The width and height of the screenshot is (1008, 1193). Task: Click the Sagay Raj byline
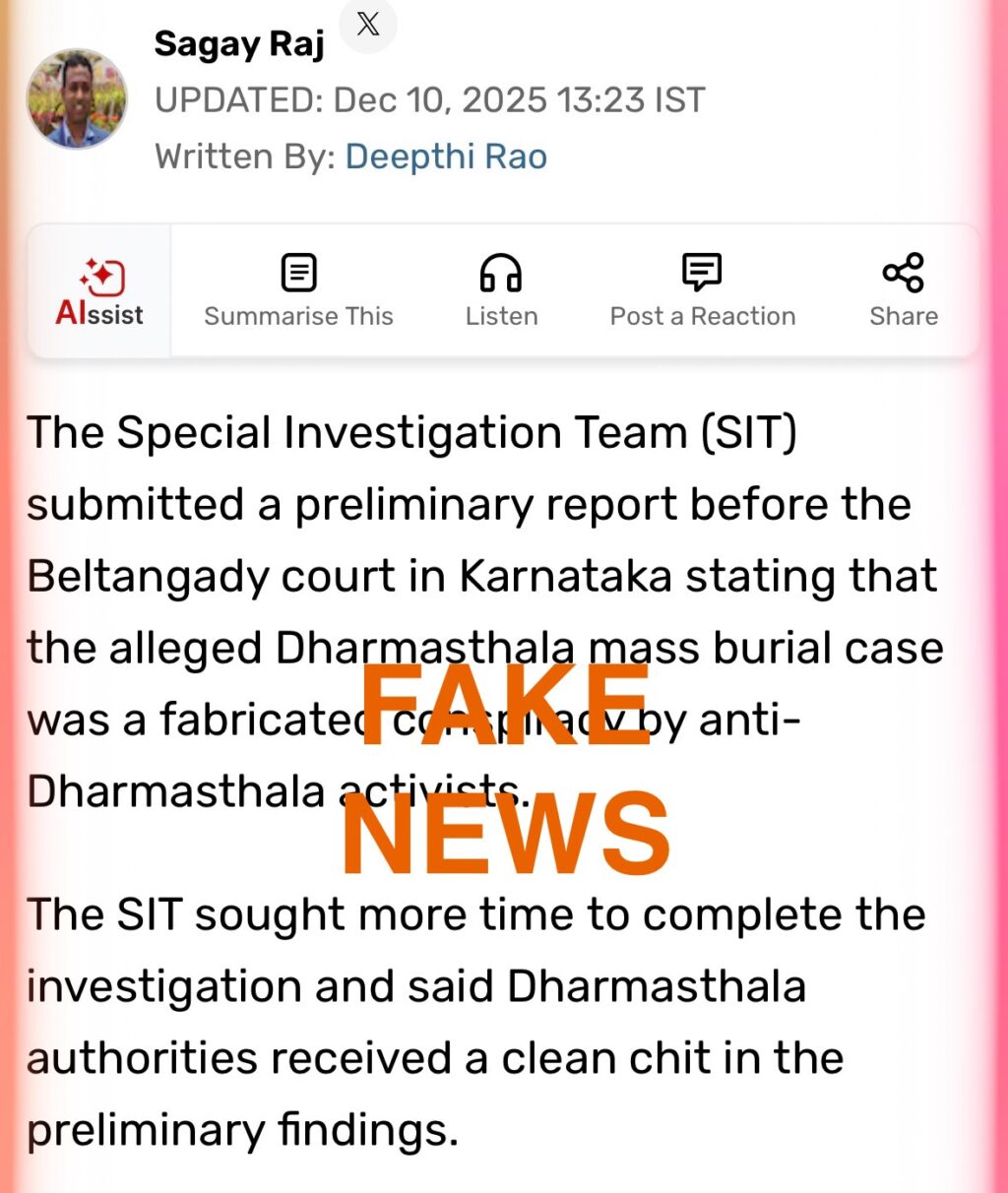point(238,43)
